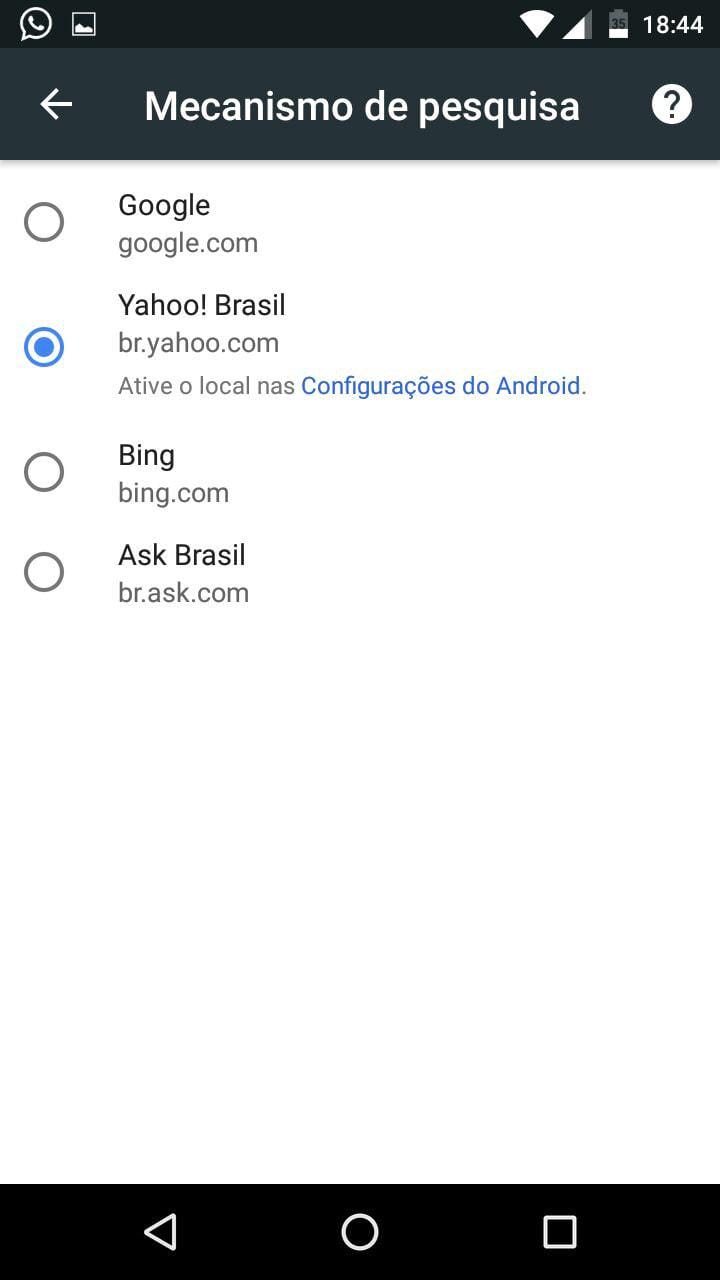Open the help question mark icon

(672, 104)
